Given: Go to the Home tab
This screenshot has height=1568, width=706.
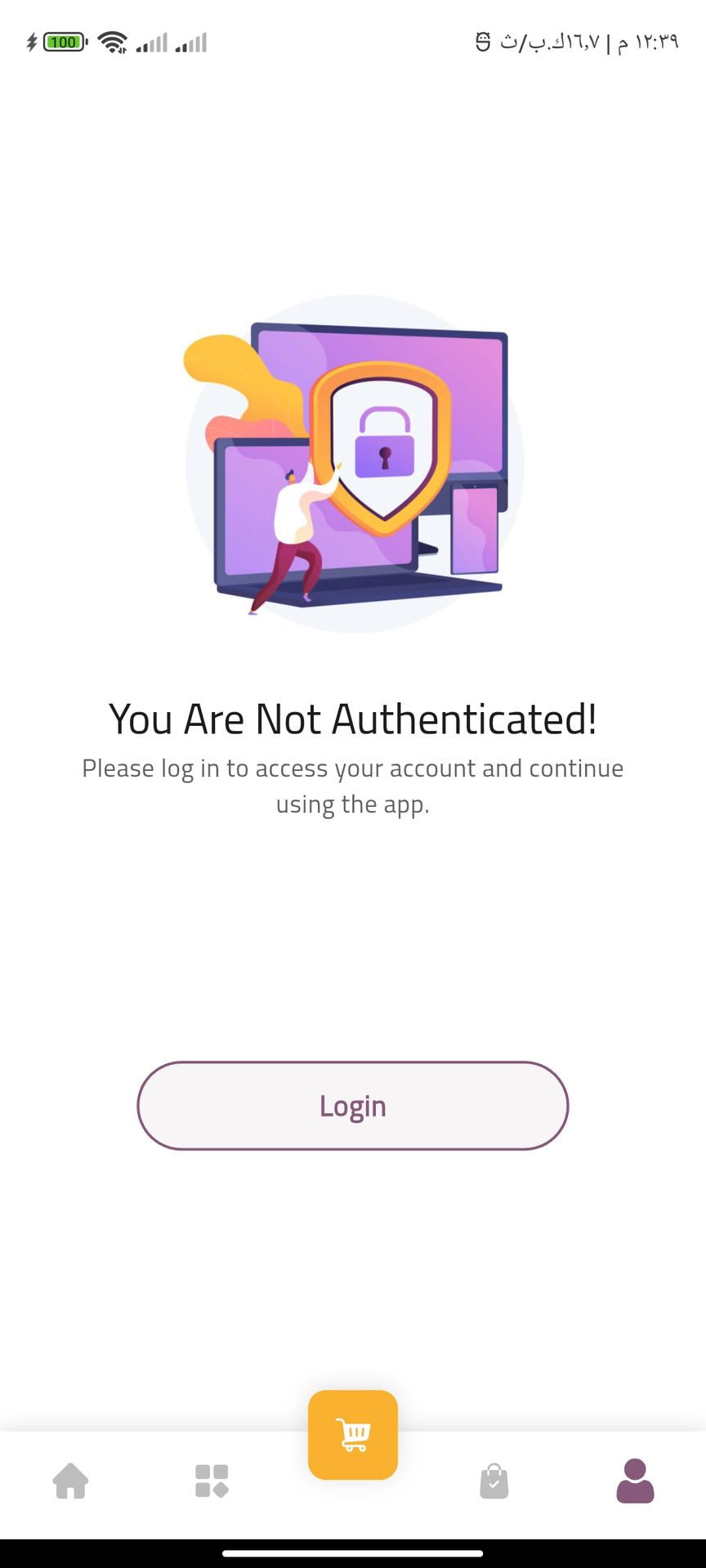Looking at the screenshot, I should tap(71, 1481).
